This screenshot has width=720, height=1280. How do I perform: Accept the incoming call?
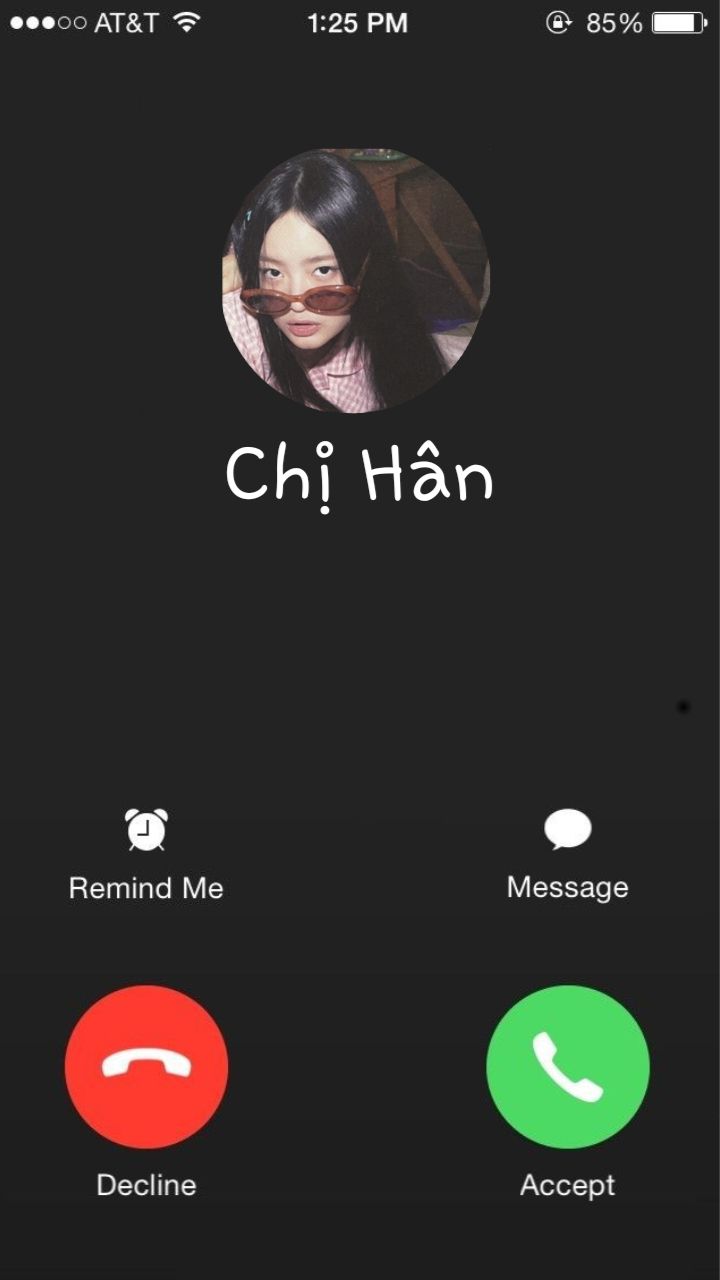(x=568, y=1066)
